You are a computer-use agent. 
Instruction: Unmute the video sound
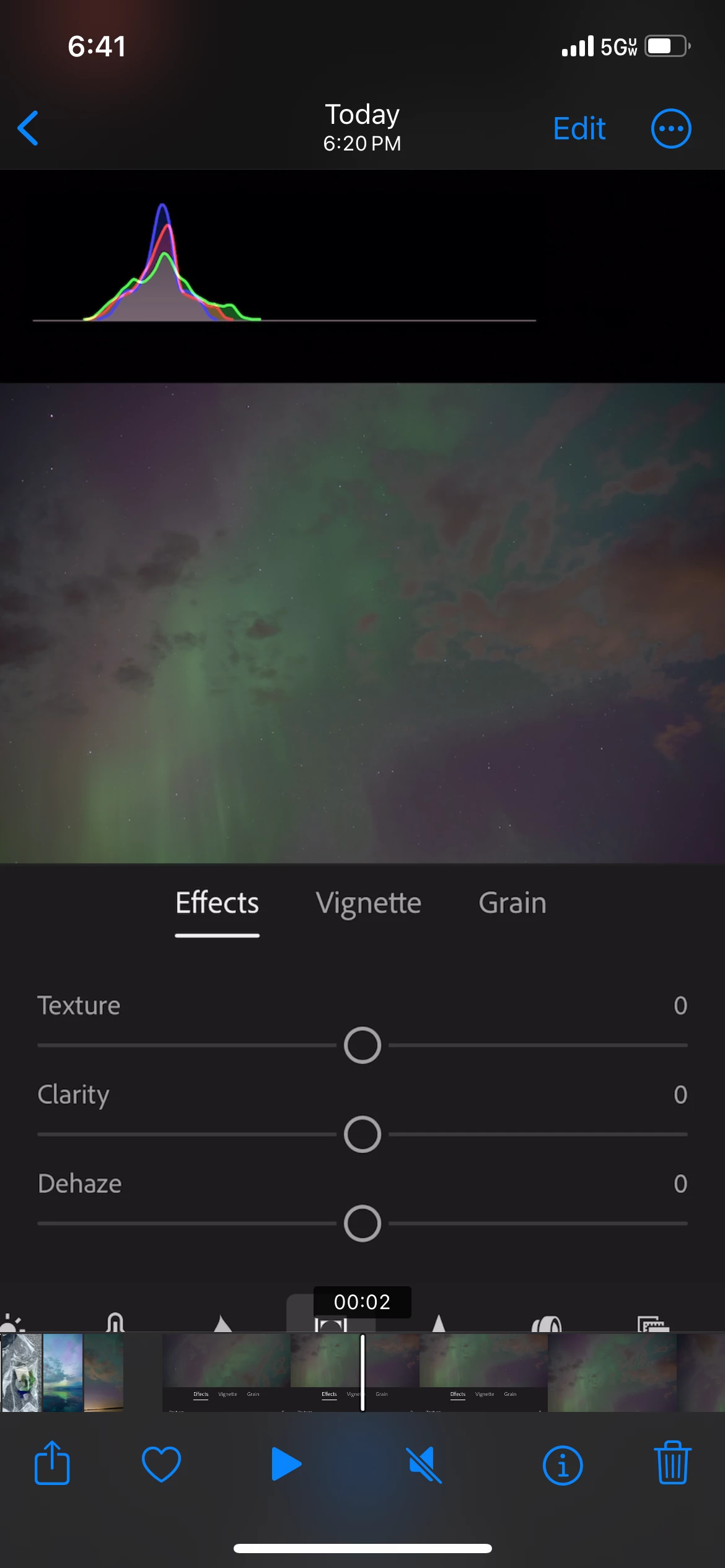pos(424,1465)
